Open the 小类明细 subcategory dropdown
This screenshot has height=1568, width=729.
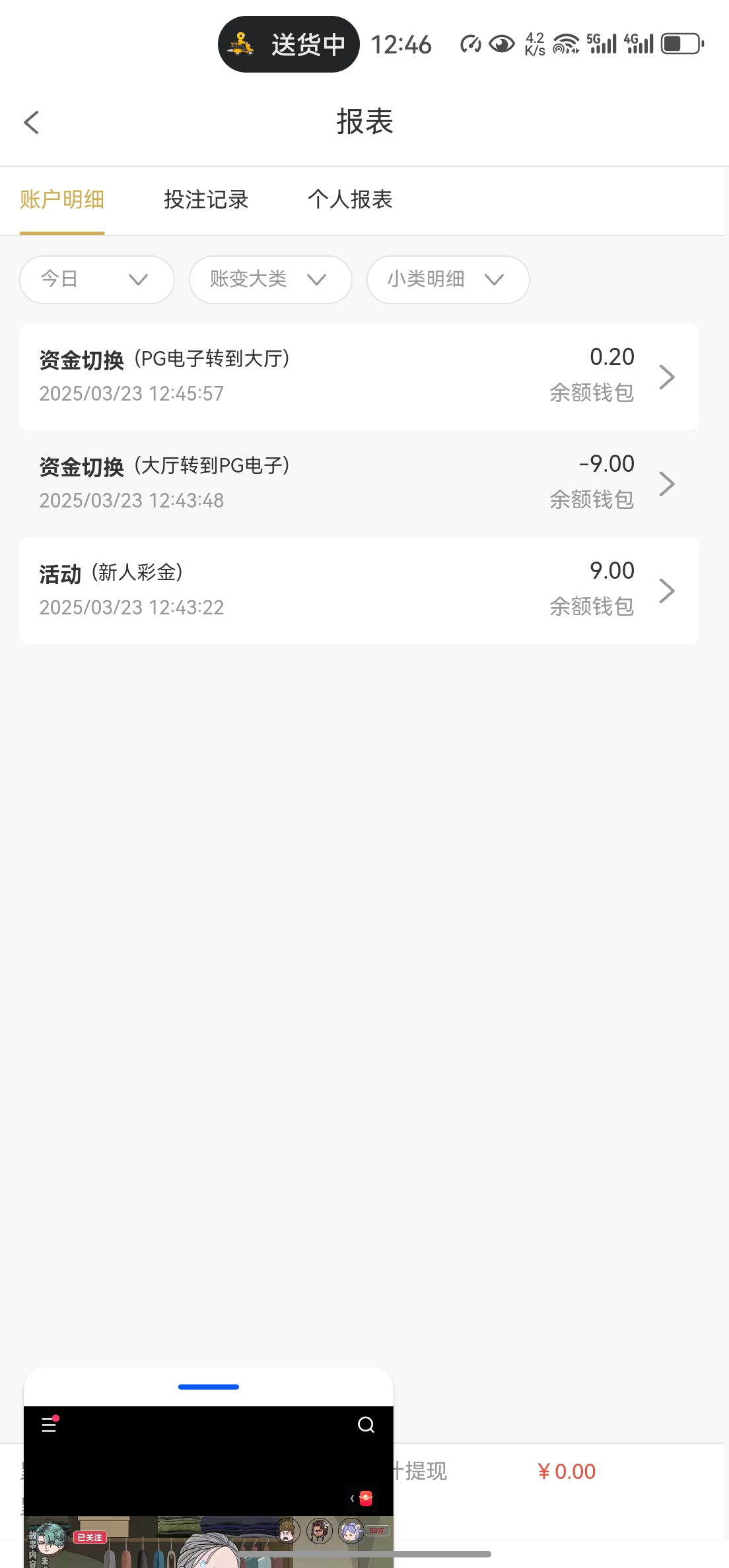(447, 279)
